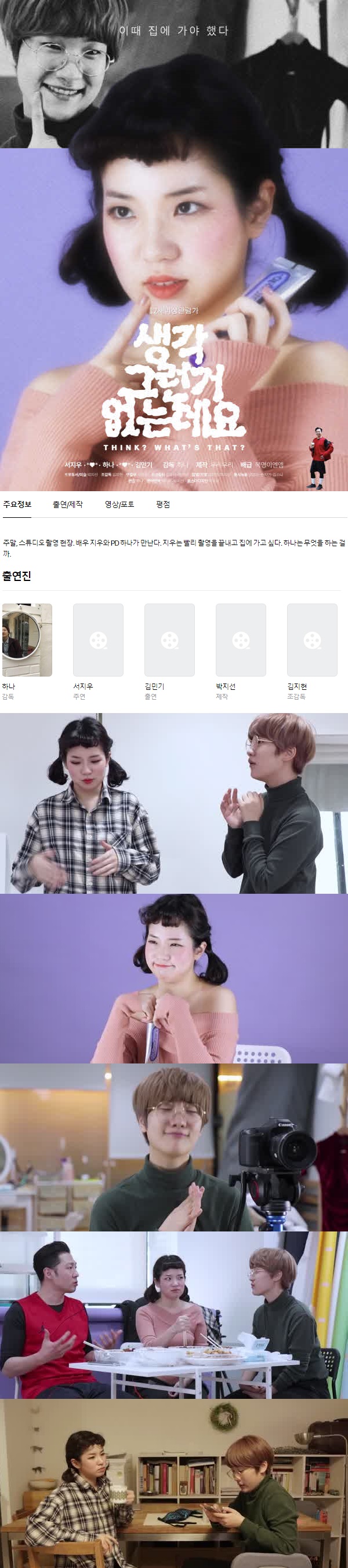The height and width of the screenshot is (1568, 348).
Task: Open the main movie poster image
Action: pyautogui.click(x=173, y=320)
